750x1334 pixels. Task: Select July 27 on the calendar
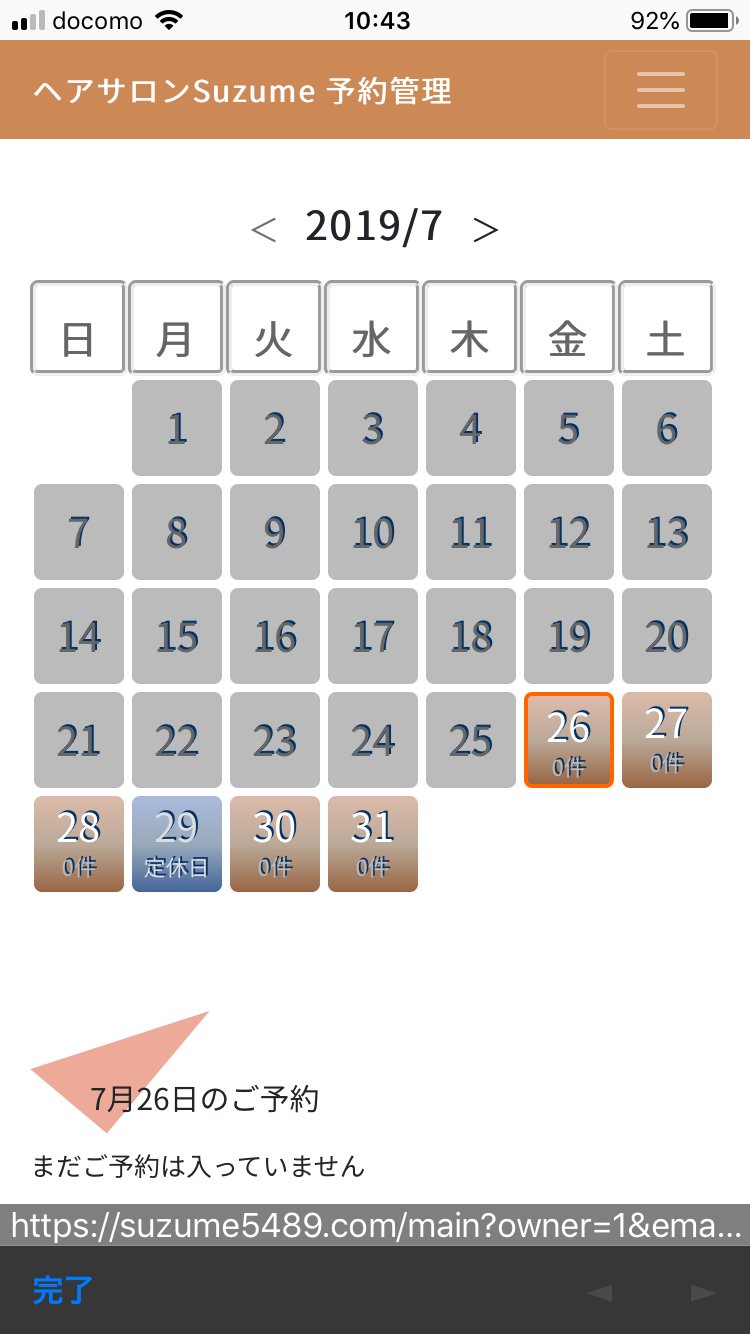[666, 740]
